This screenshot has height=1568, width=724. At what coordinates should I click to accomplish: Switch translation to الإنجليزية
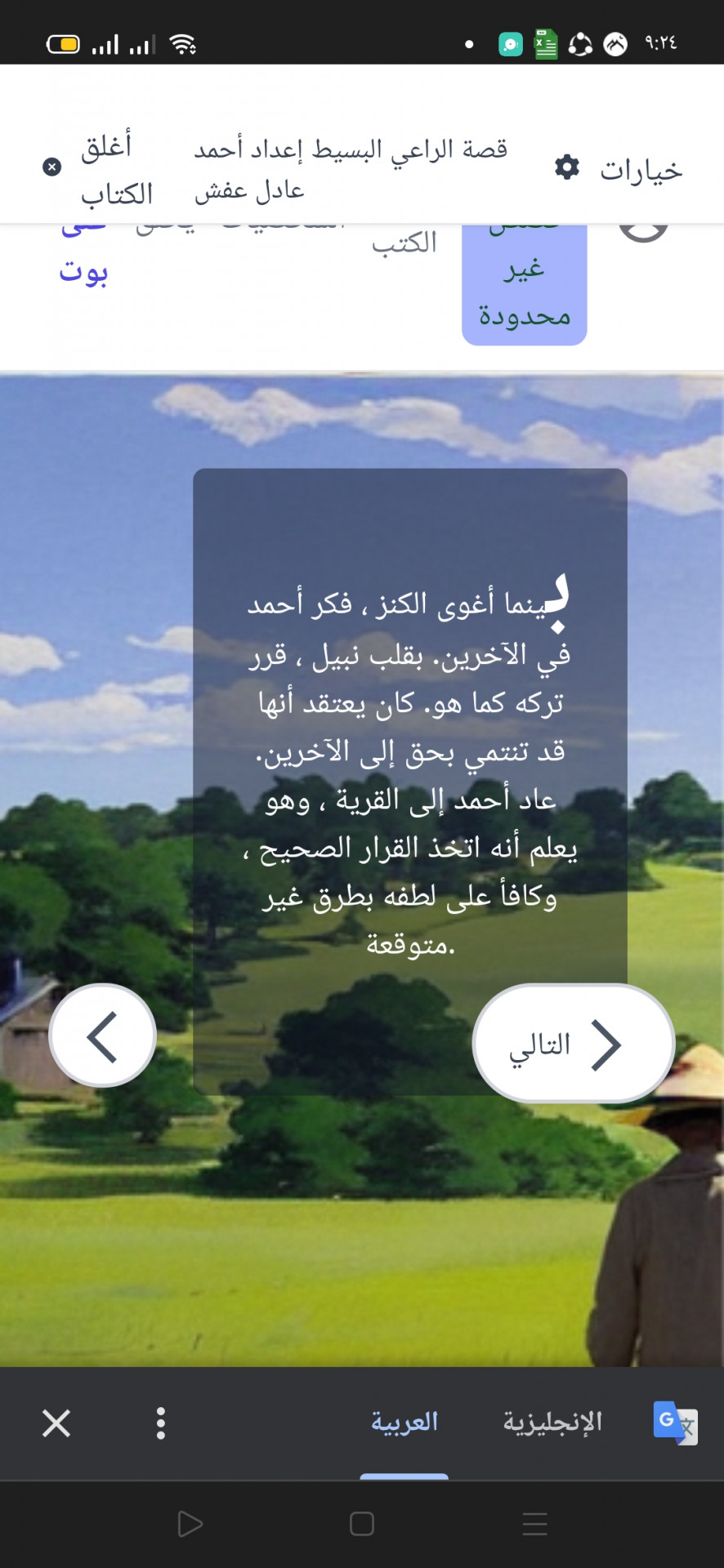coord(552,1423)
